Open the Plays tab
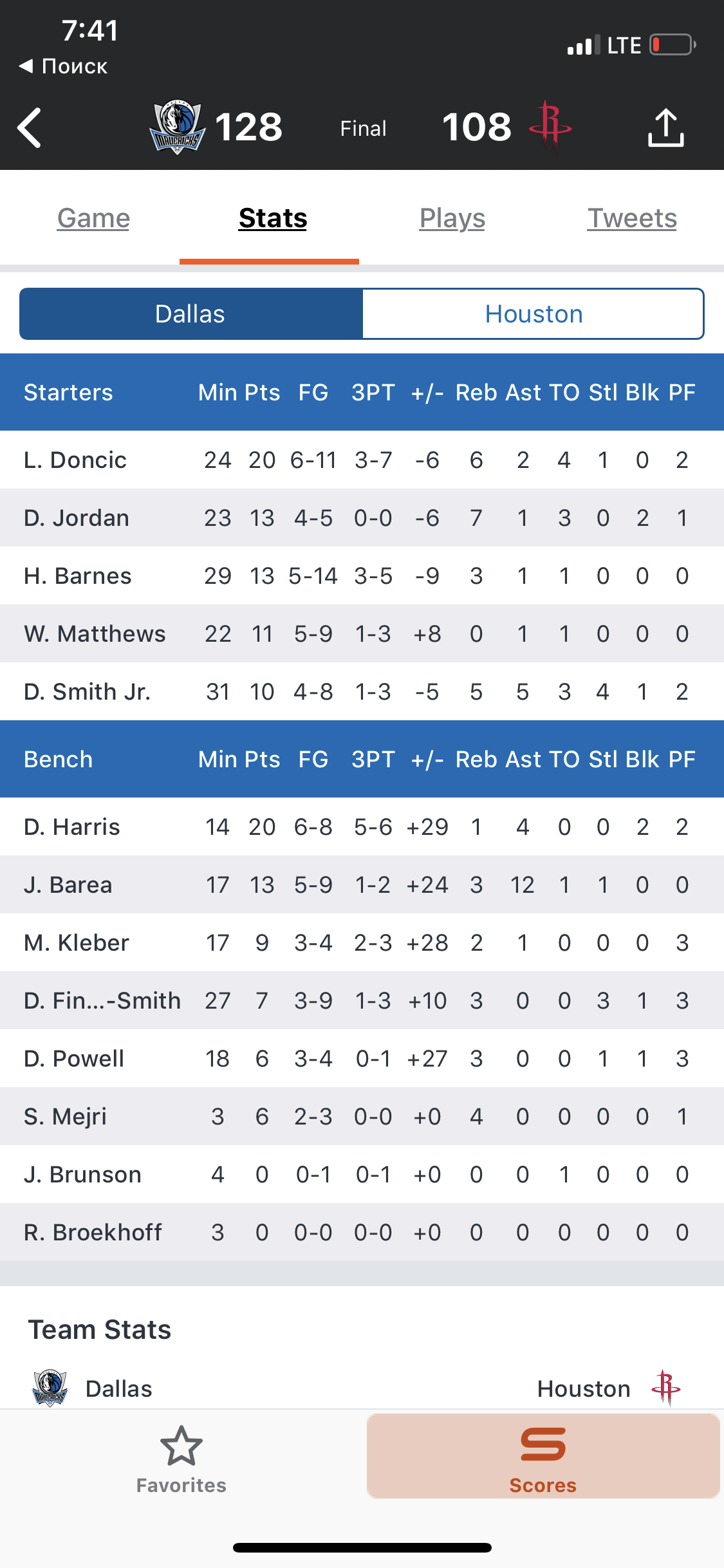The width and height of the screenshot is (724, 1568). [452, 218]
